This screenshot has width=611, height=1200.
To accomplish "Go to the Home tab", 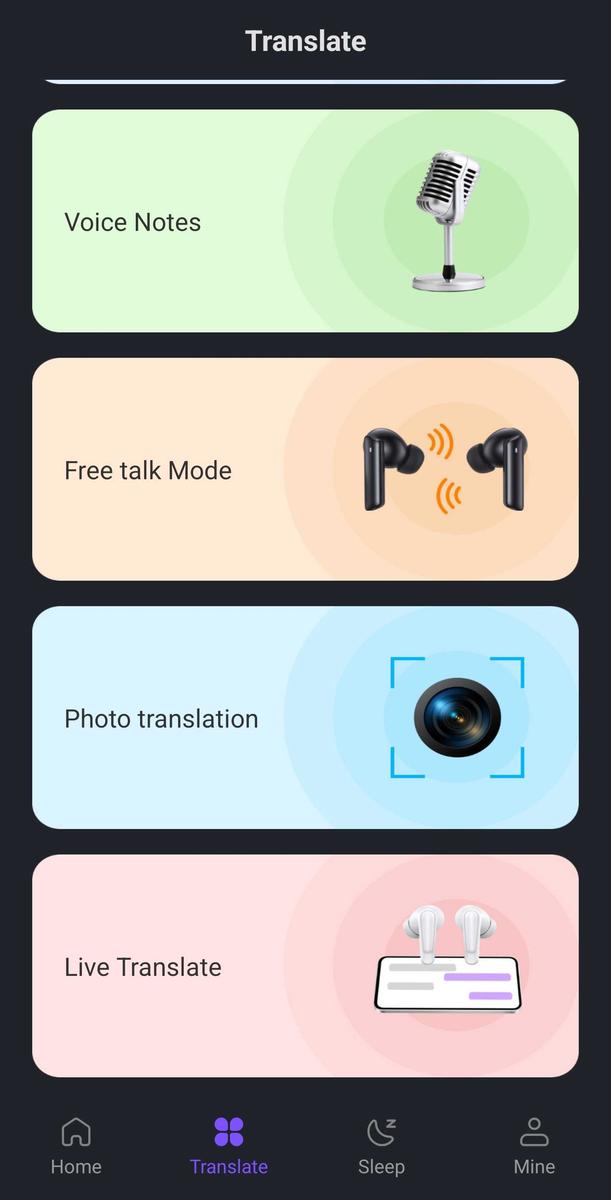I will (x=76, y=1146).
